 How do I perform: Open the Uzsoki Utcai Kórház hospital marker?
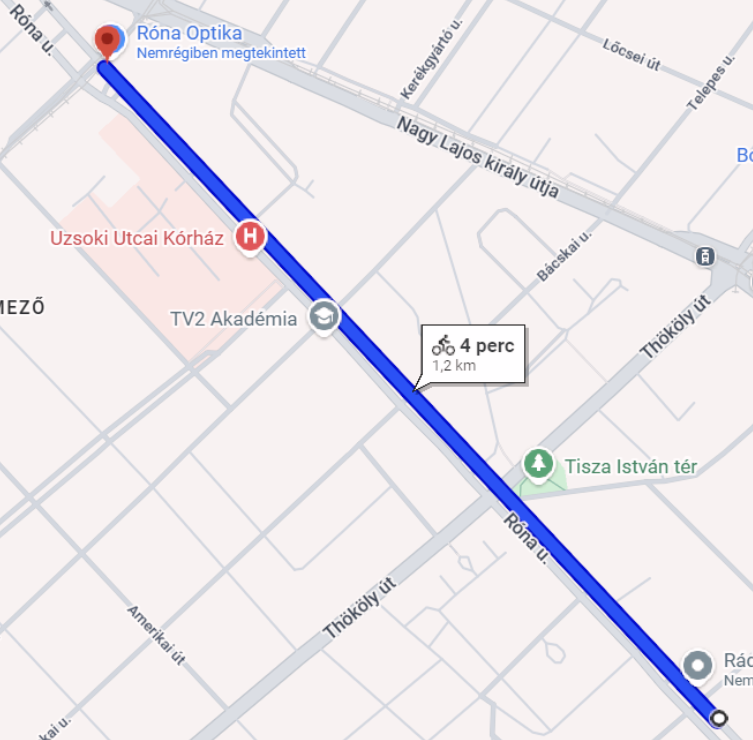(249, 237)
